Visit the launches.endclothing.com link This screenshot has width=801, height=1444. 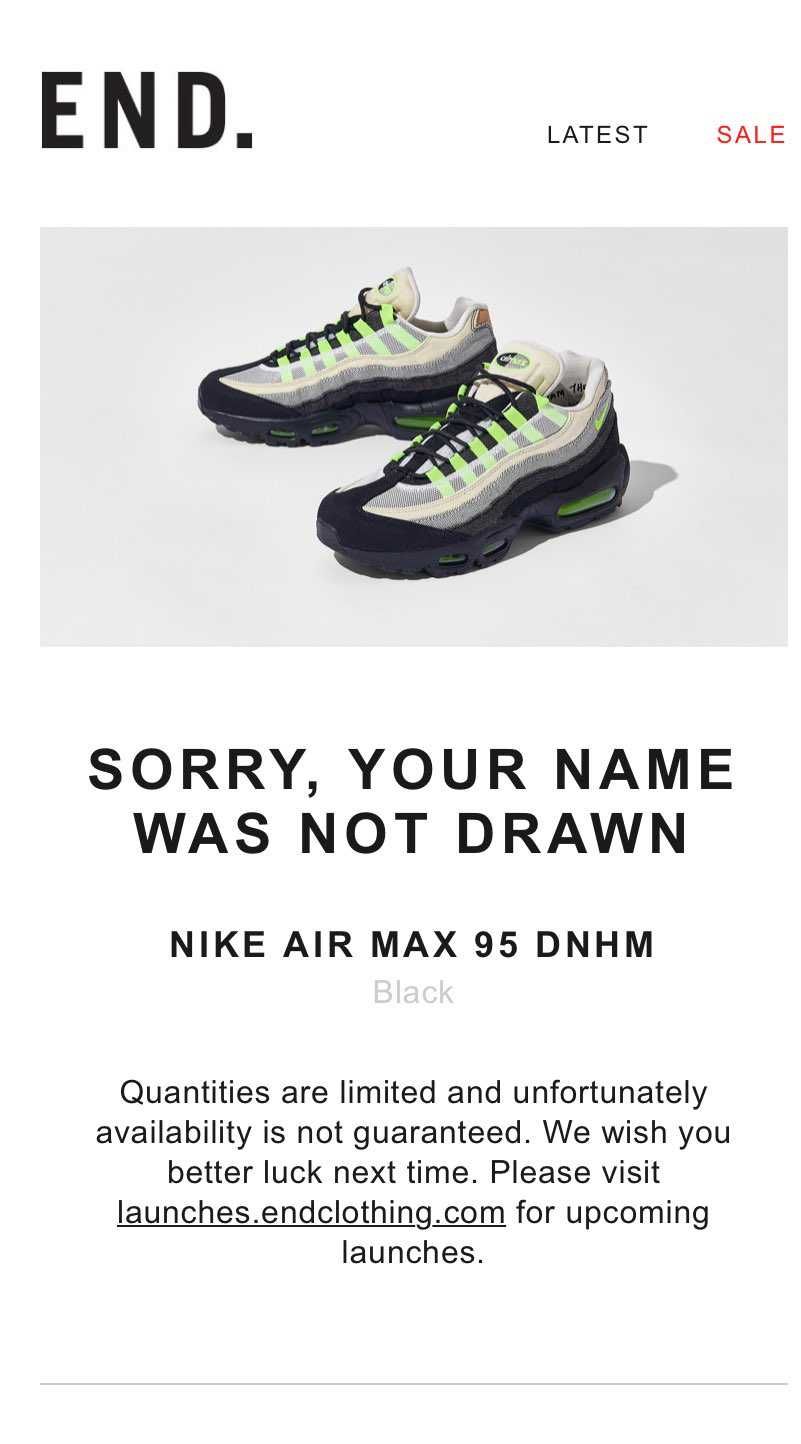[x=311, y=1213]
